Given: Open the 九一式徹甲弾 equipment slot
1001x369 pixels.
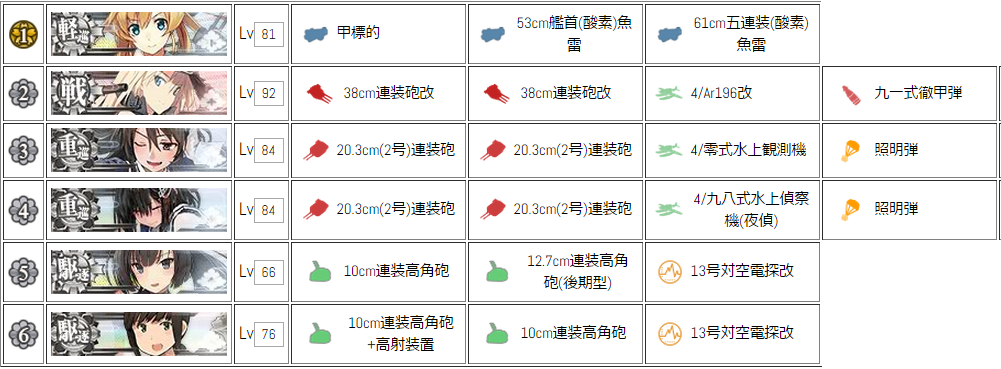Looking at the screenshot, I should 908,93.
